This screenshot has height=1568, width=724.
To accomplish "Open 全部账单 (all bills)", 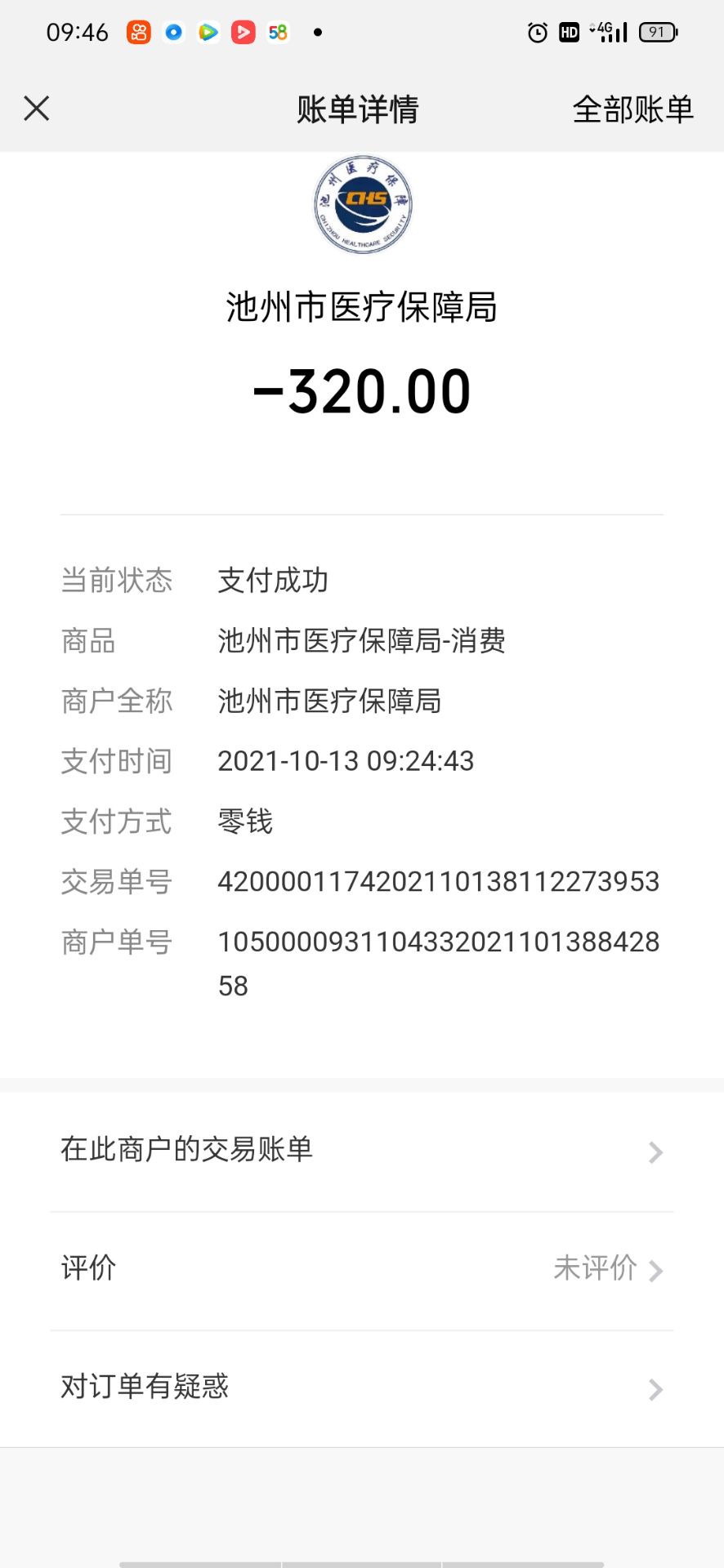I will pos(632,109).
